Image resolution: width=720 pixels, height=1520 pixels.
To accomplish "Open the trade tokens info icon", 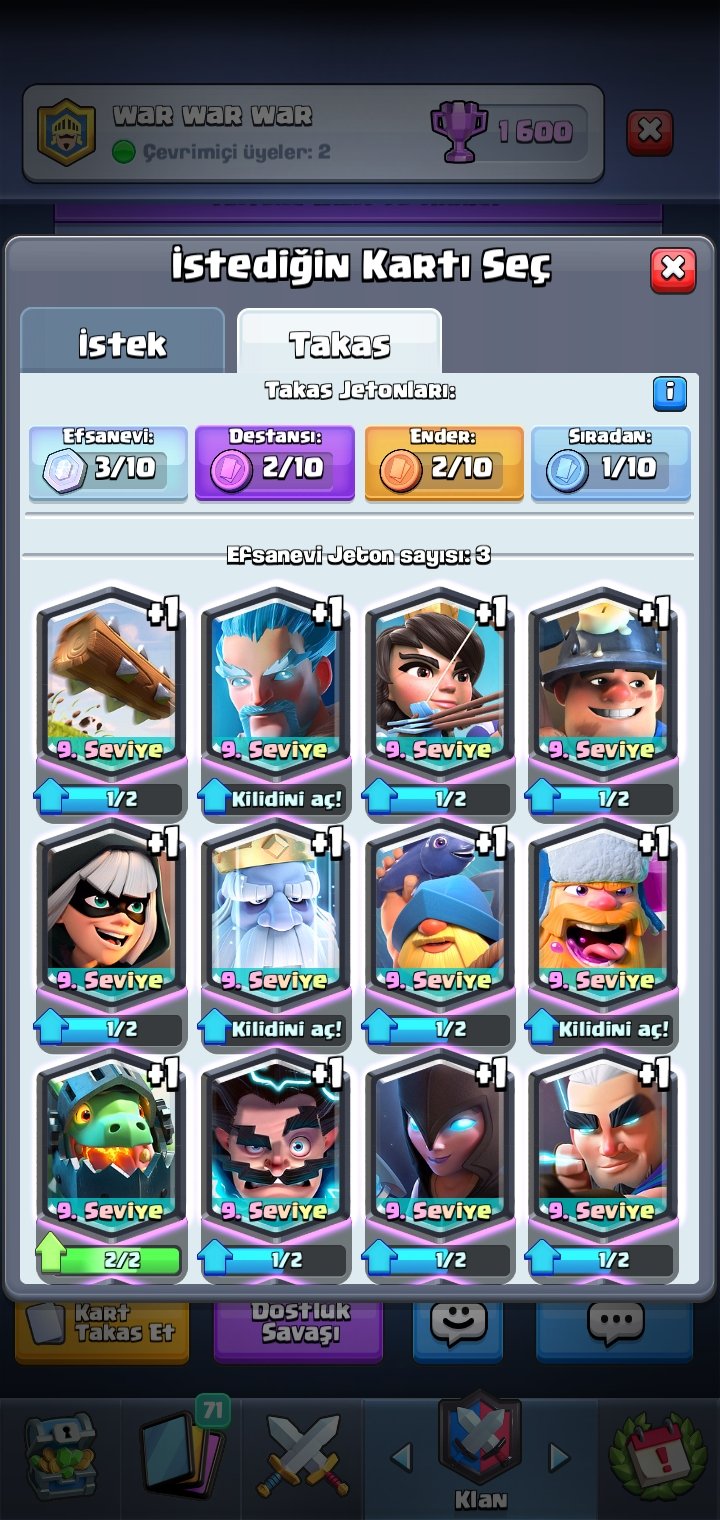I will tap(670, 393).
